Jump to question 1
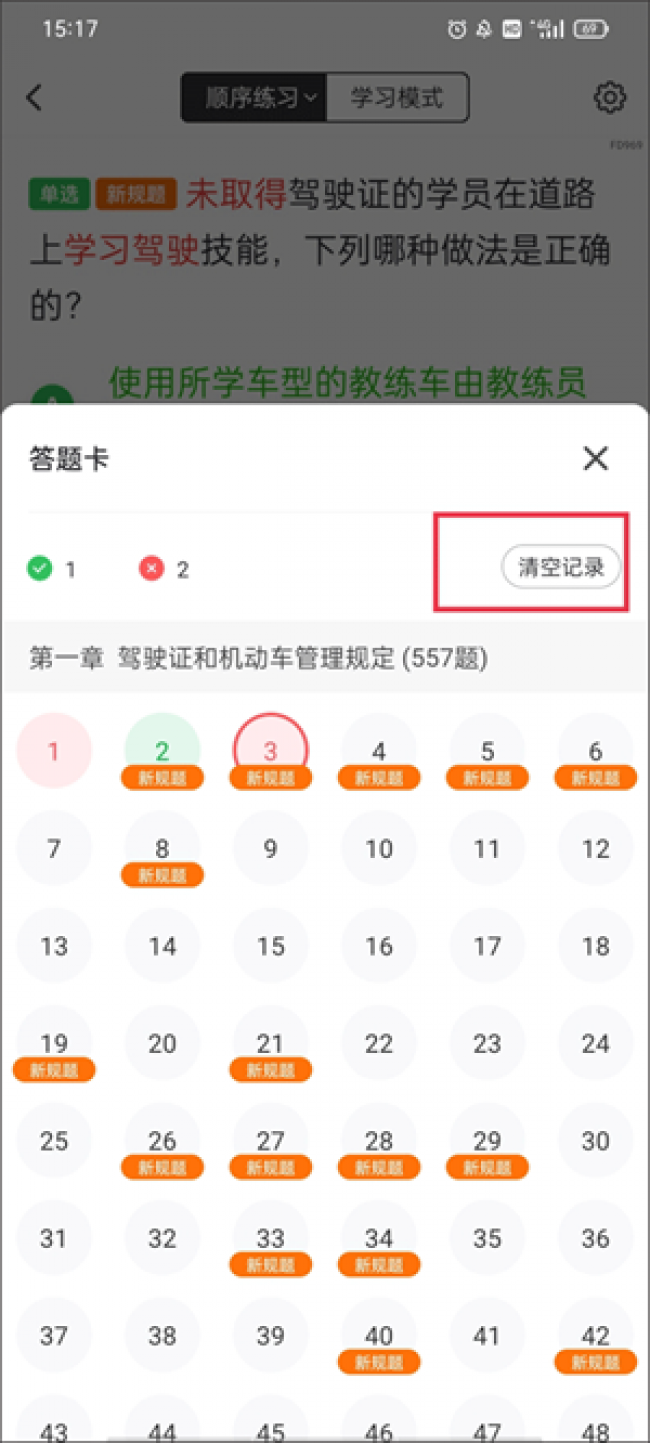 tap(54, 751)
